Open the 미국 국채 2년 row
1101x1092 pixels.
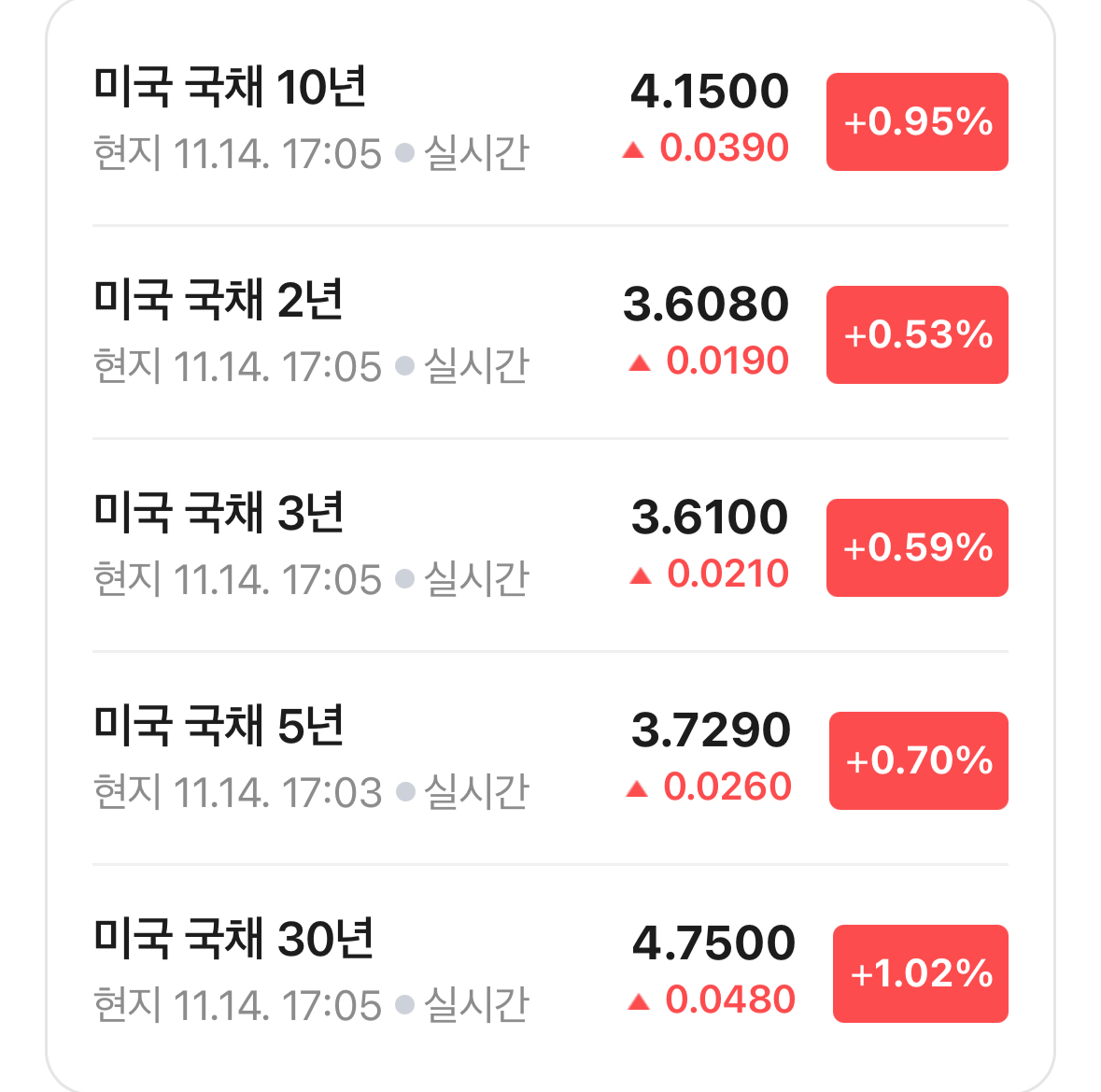(x=551, y=333)
